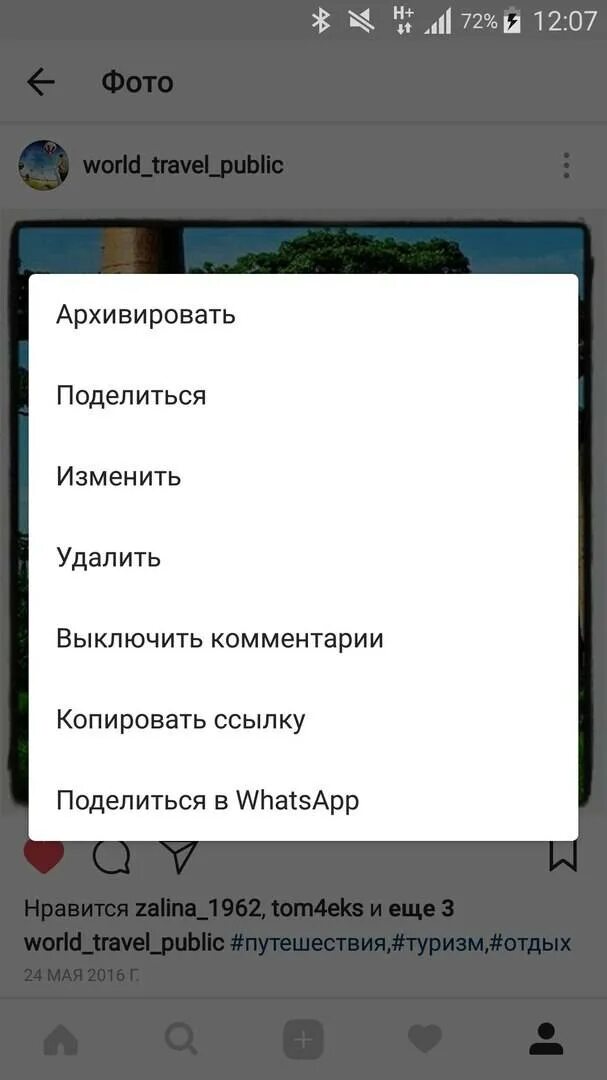
Task: Open world_travel_public profile avatar
Action: (43, 165)
